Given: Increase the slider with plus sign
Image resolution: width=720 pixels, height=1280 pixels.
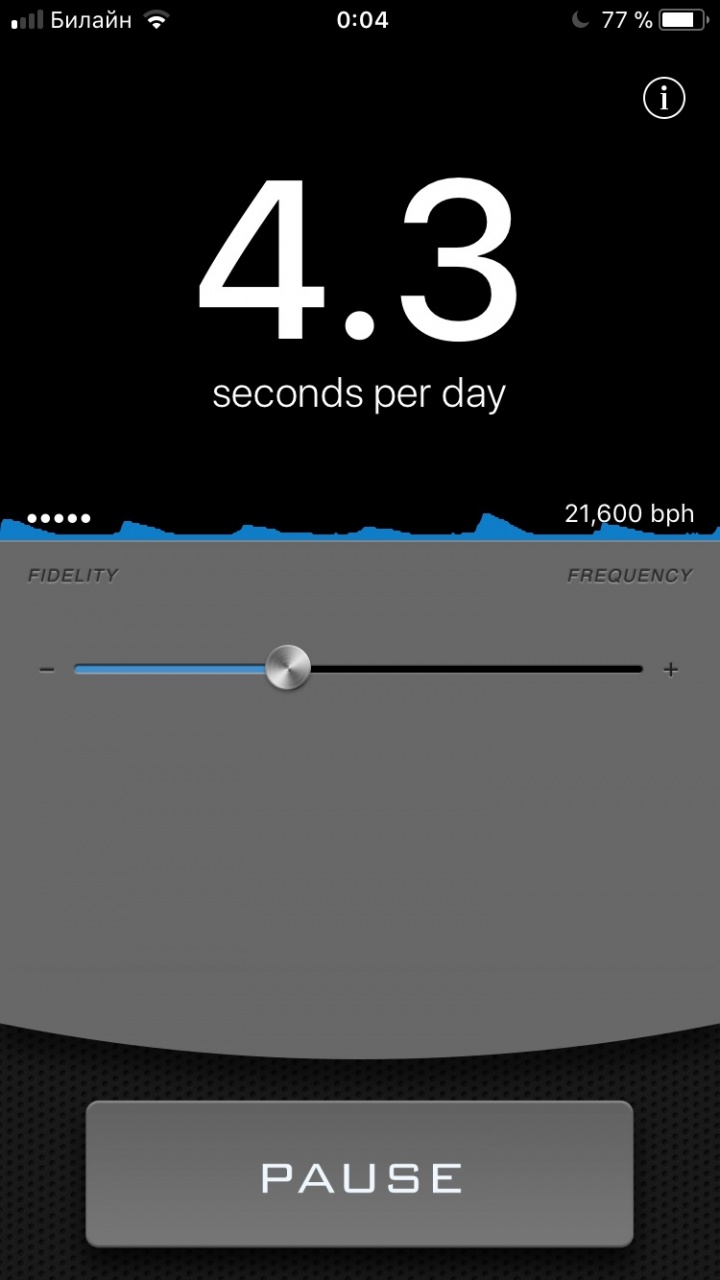Looking at the screenshot, I should (671, 669).
